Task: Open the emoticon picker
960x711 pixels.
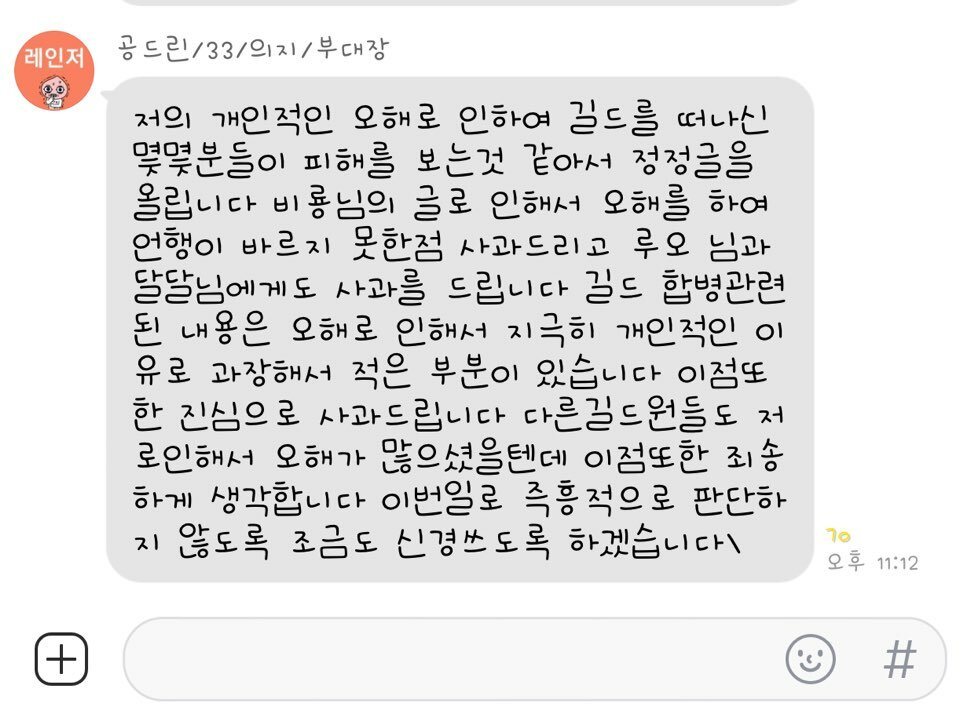Action: tap(810, 659)
